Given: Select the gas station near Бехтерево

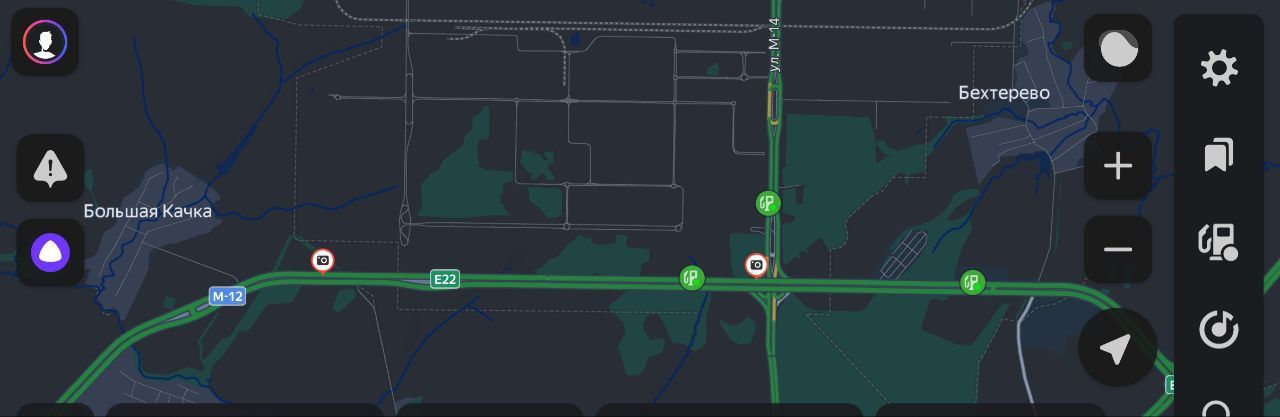Looking at the screenshot, I should [x=972, y=282].
